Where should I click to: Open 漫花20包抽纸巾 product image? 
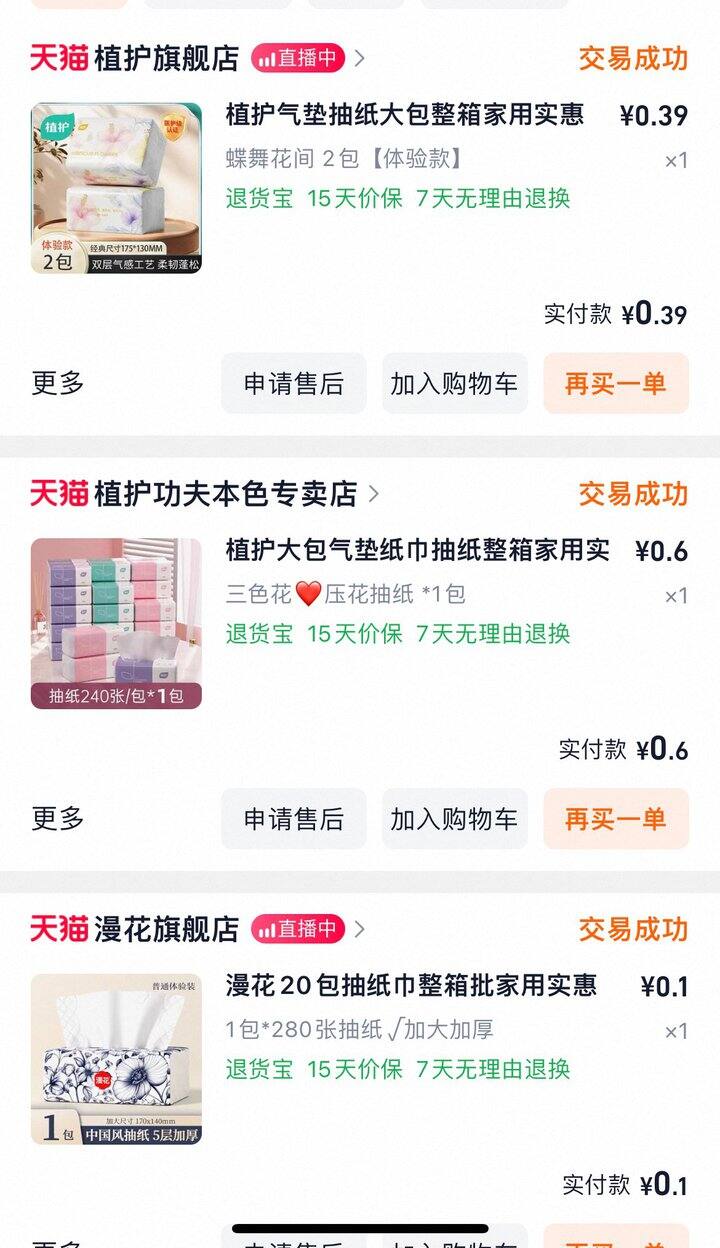pos(116,1059)
